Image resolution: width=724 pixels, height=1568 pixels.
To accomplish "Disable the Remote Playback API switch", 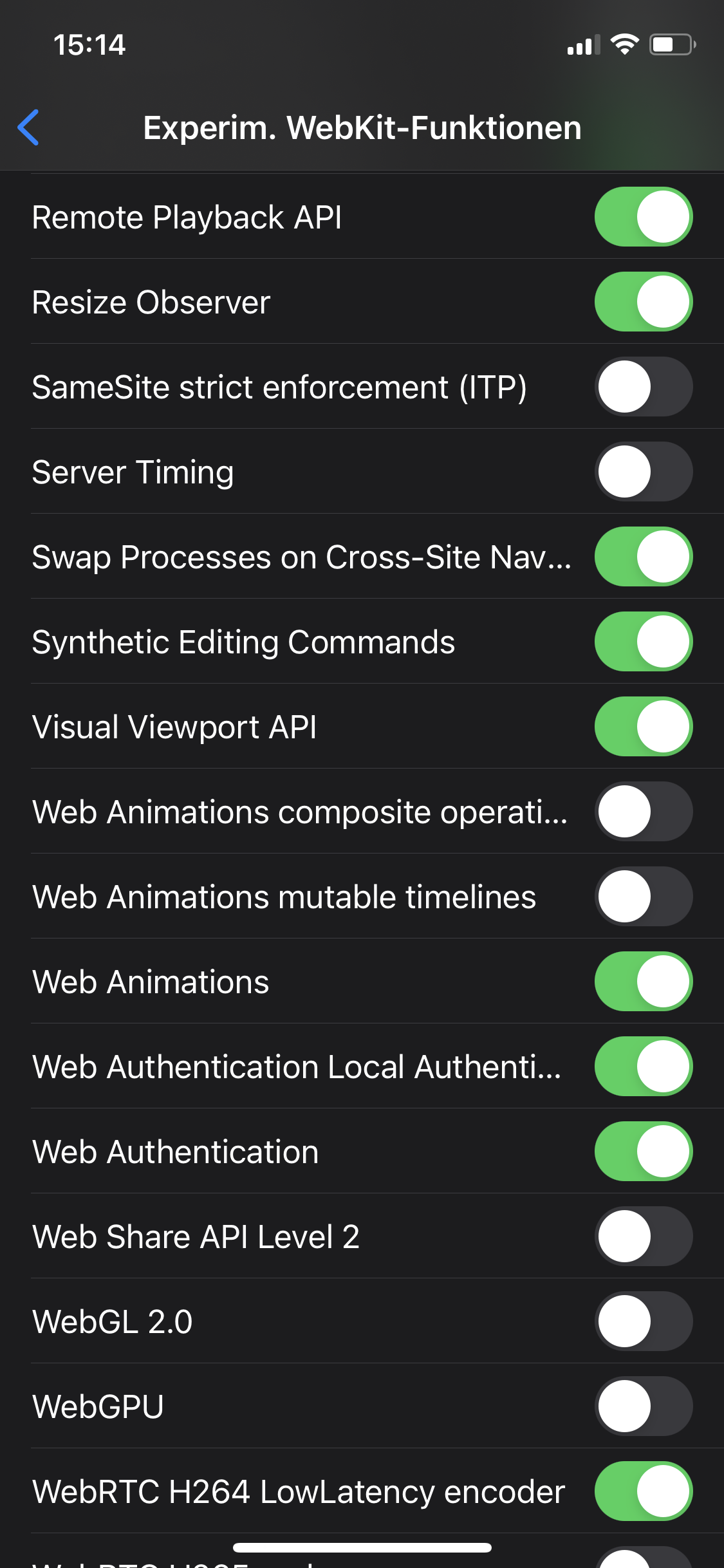I will pos(643,217).
